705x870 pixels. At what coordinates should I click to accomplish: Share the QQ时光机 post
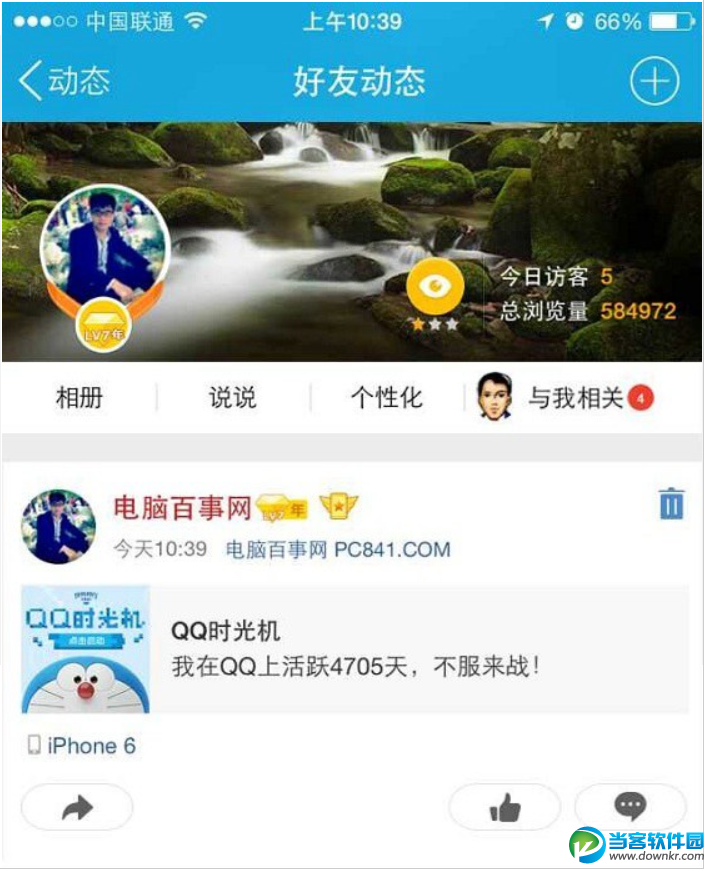[77, 807]
